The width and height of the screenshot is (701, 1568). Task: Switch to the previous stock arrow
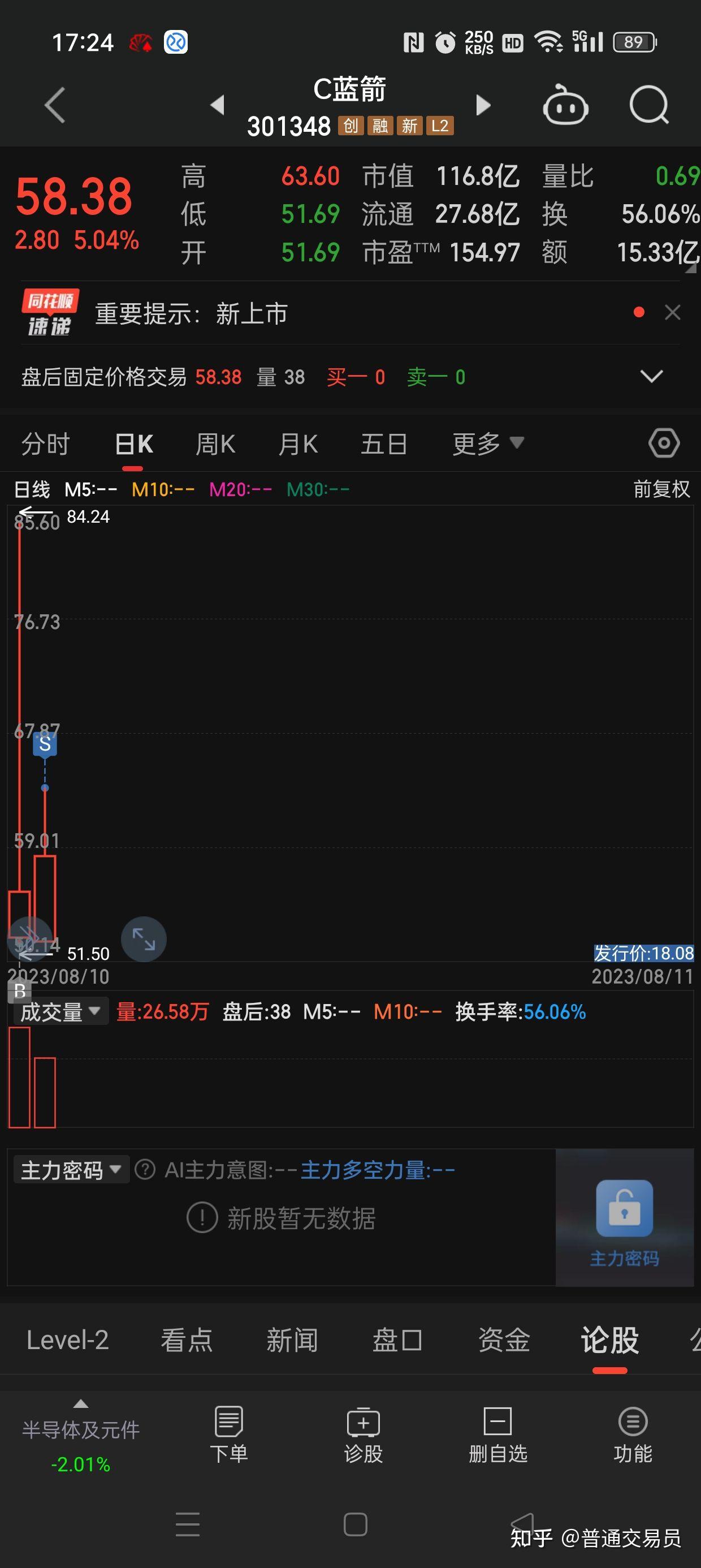217,105
